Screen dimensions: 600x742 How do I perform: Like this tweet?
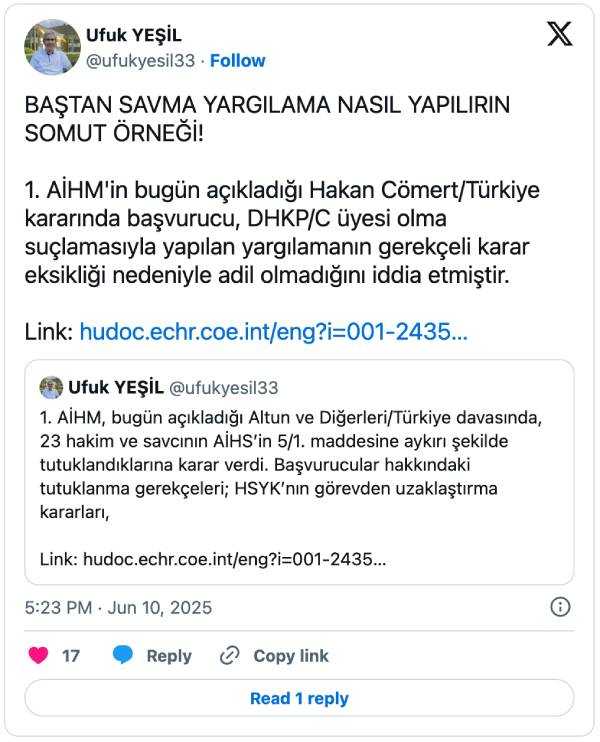(39, 656)
